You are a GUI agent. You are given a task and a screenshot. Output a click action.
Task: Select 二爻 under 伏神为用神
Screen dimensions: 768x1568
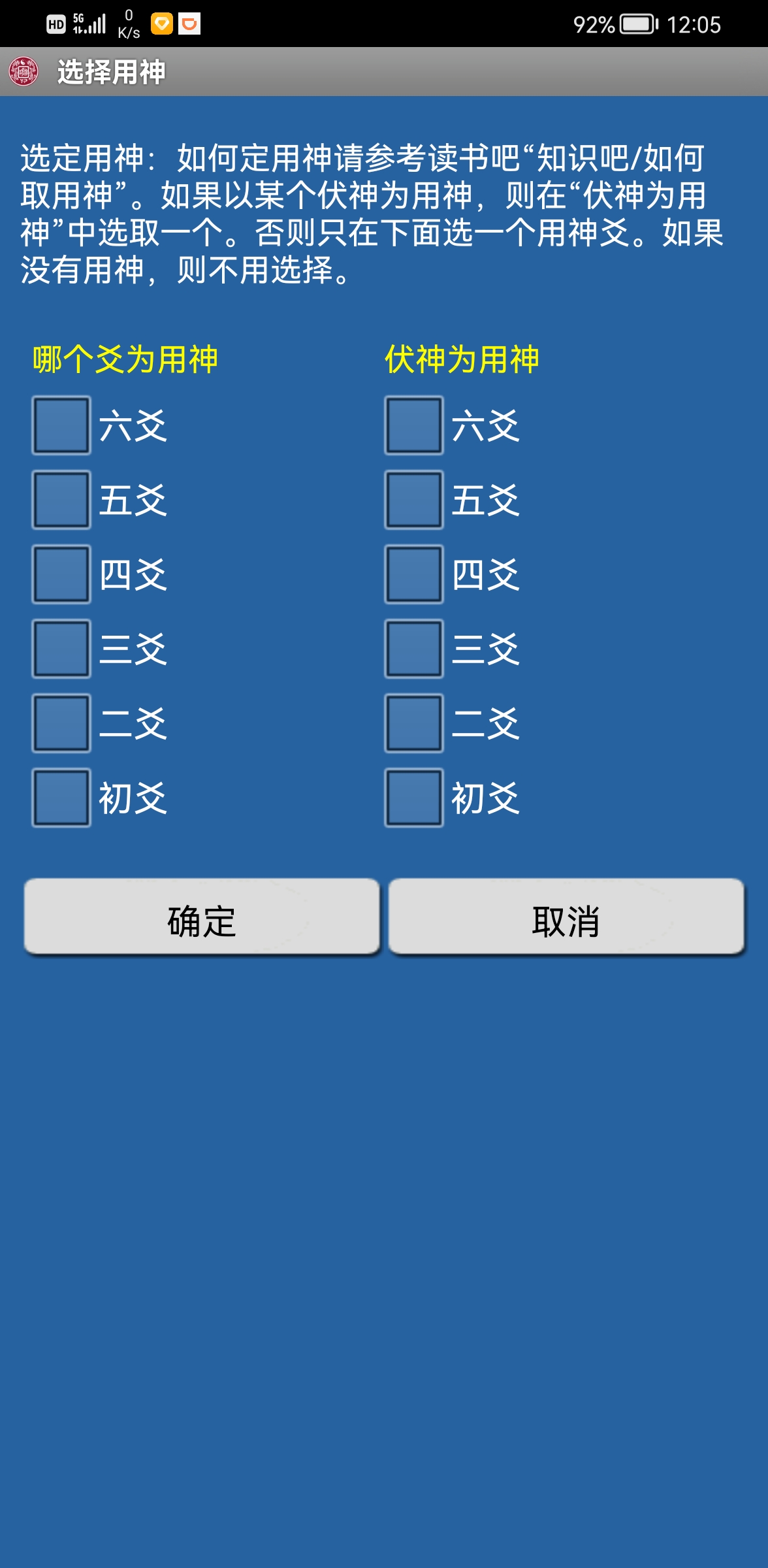[414, 723]
